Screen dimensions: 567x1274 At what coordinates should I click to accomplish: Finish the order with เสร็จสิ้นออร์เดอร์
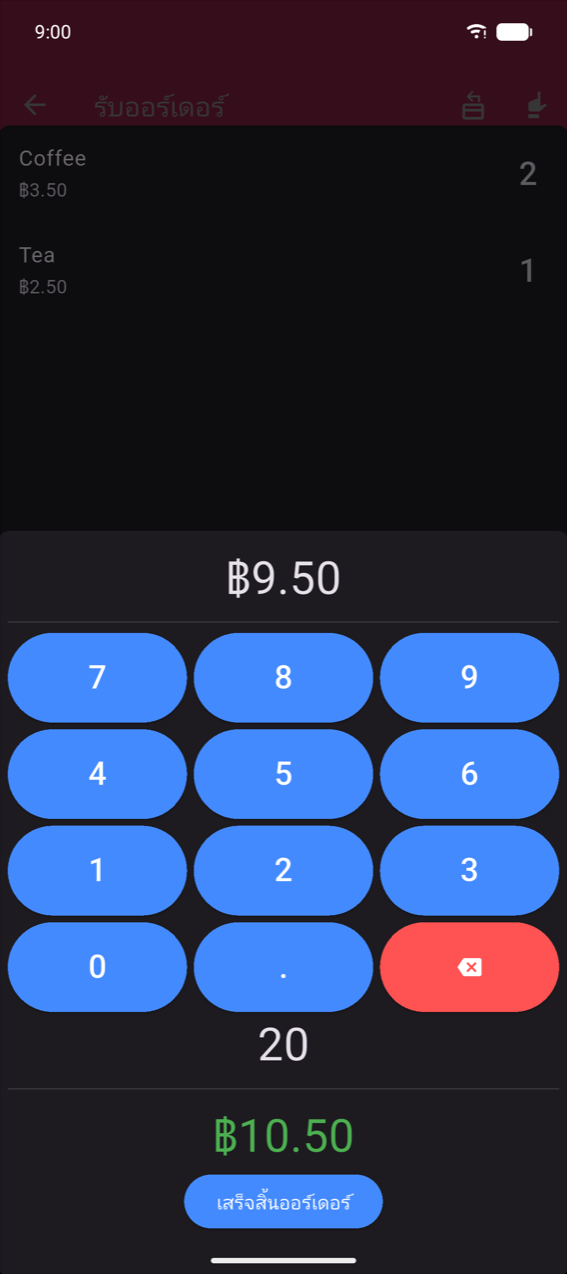tap(283, 1201)
